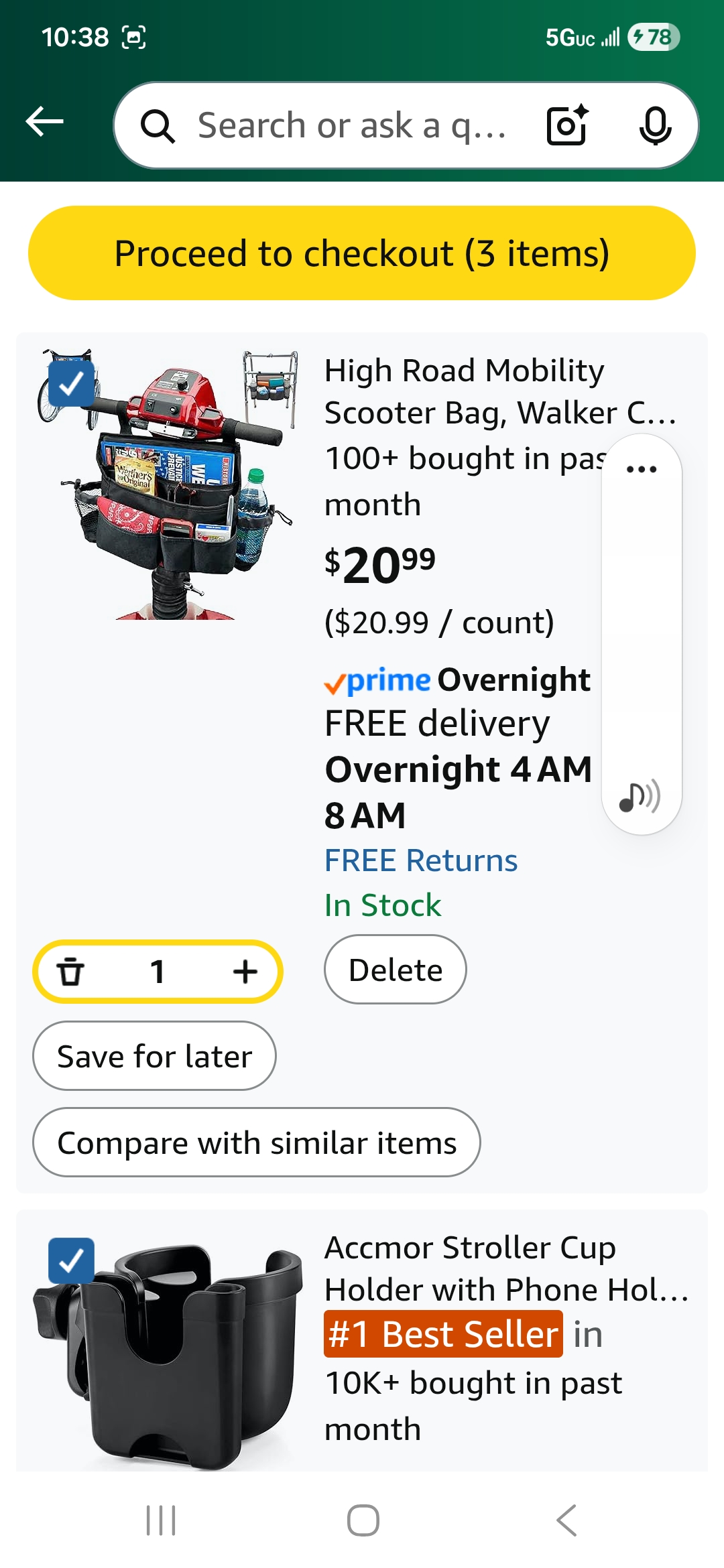Screen dimensions: 724x1568
Task: Increase the scooter bag quantity with plus
Action: (x=245, y=972)
